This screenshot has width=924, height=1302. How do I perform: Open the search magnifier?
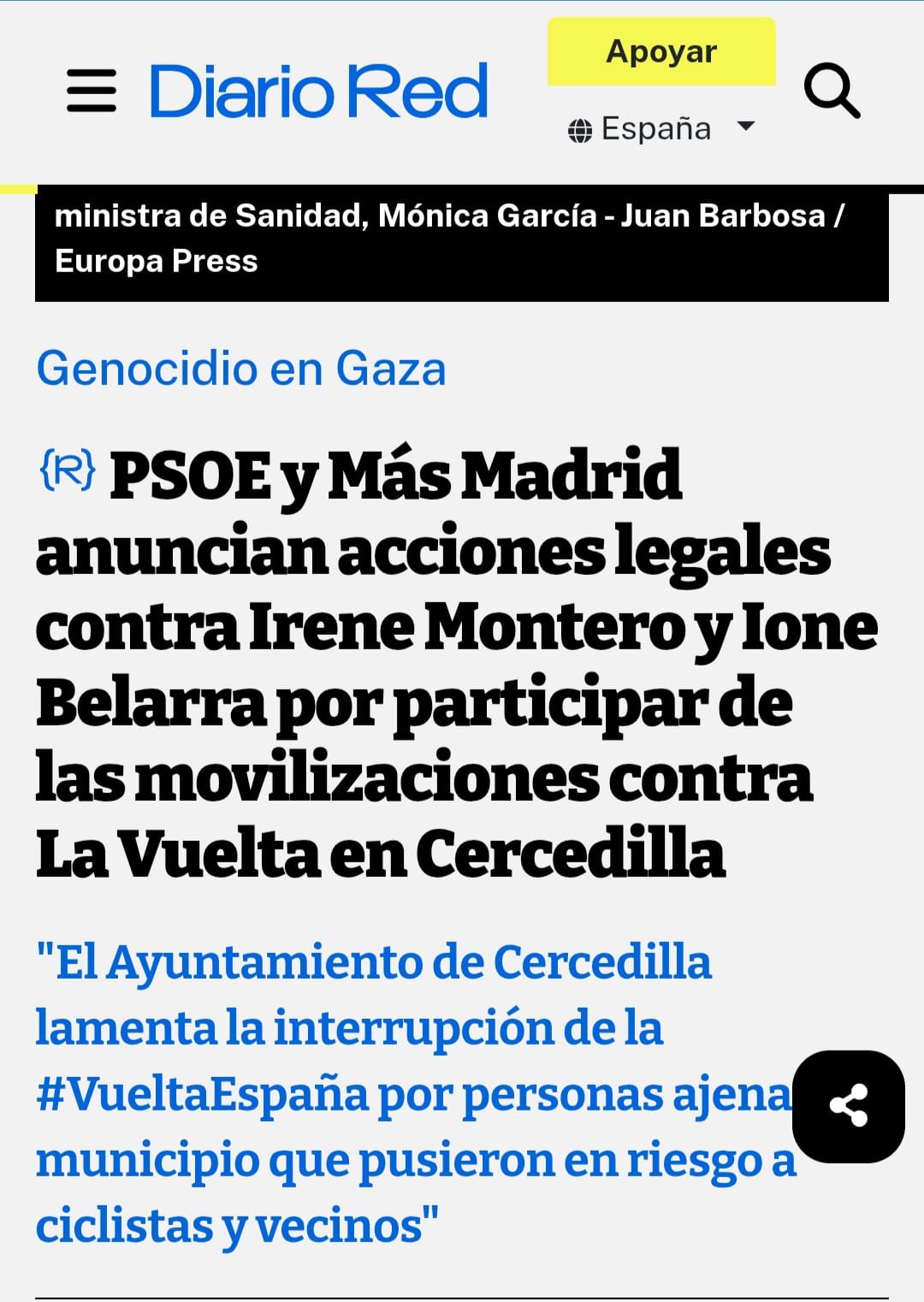pyautogui.click(x=832, y=90)
